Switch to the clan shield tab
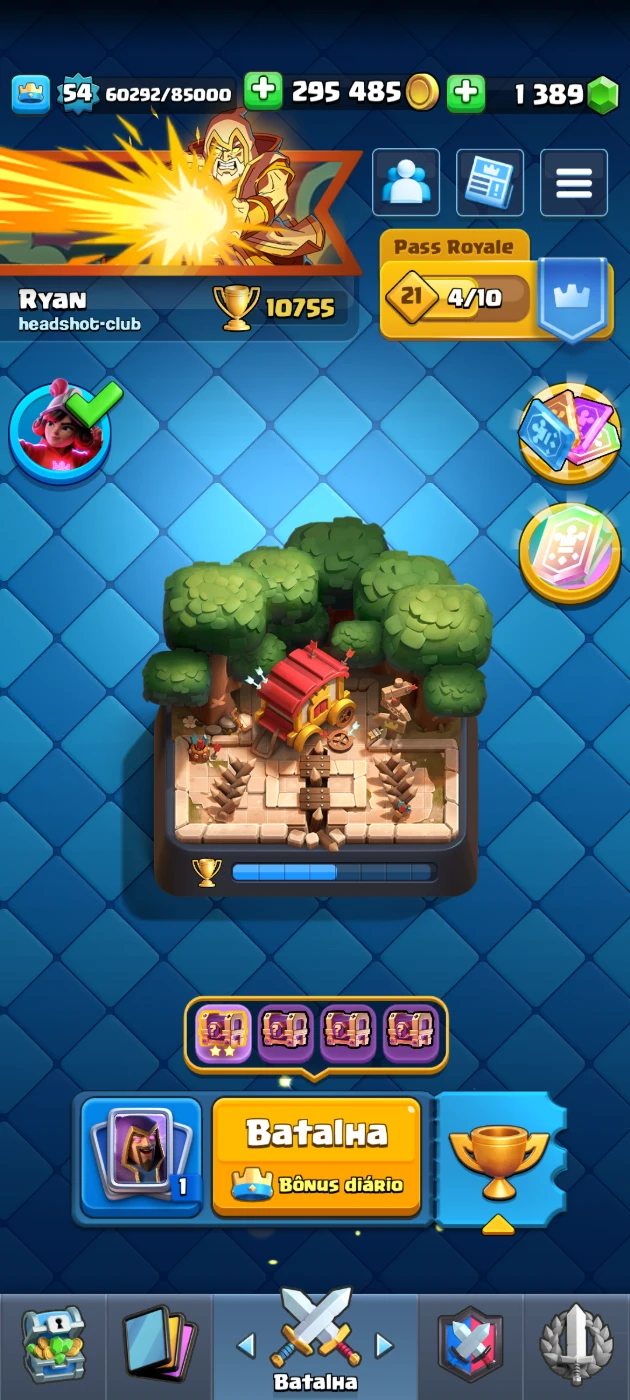This screenshot has height=1400, width=630. click(471, 1346)
